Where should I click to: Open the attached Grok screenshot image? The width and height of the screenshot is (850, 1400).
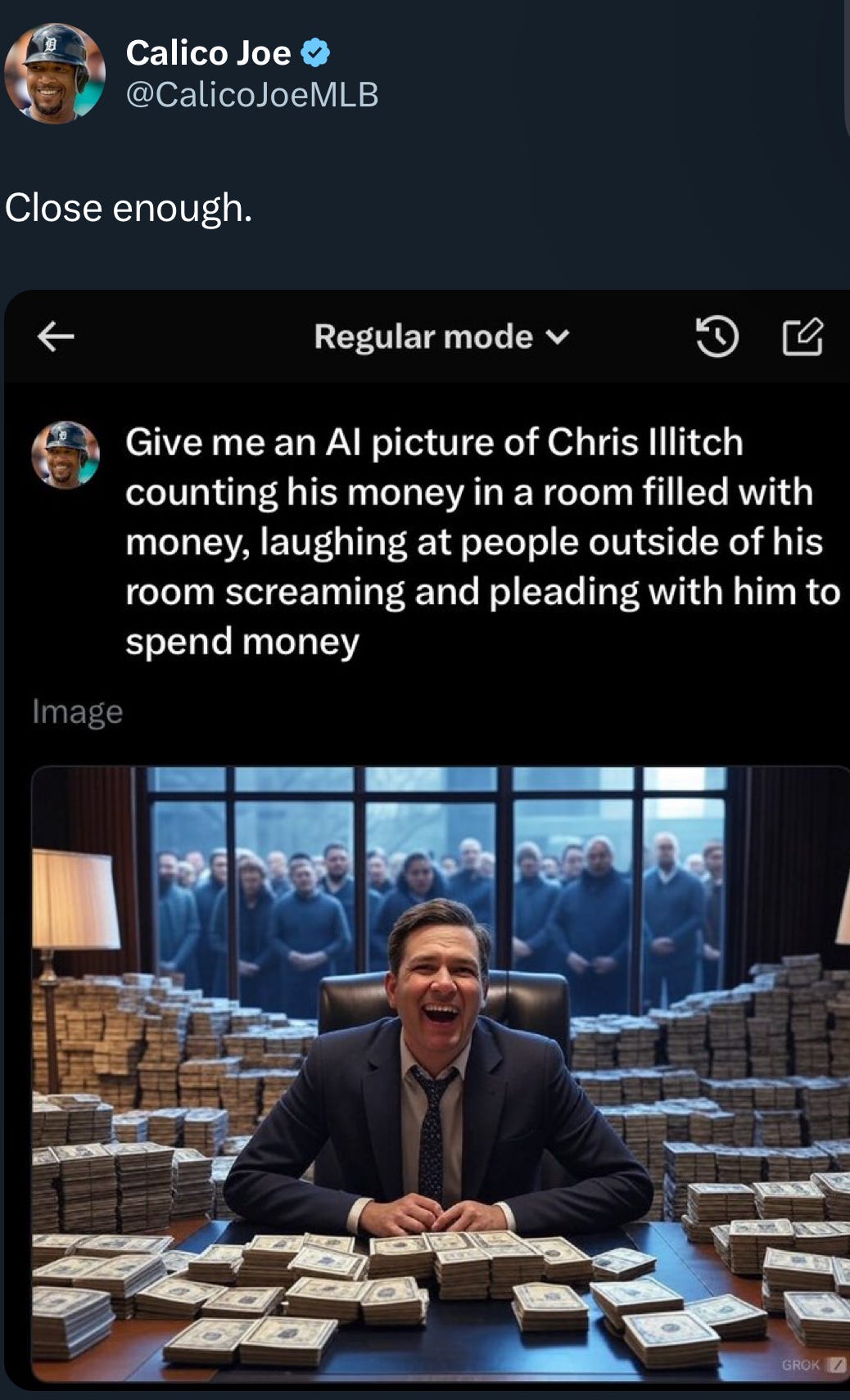427,840
